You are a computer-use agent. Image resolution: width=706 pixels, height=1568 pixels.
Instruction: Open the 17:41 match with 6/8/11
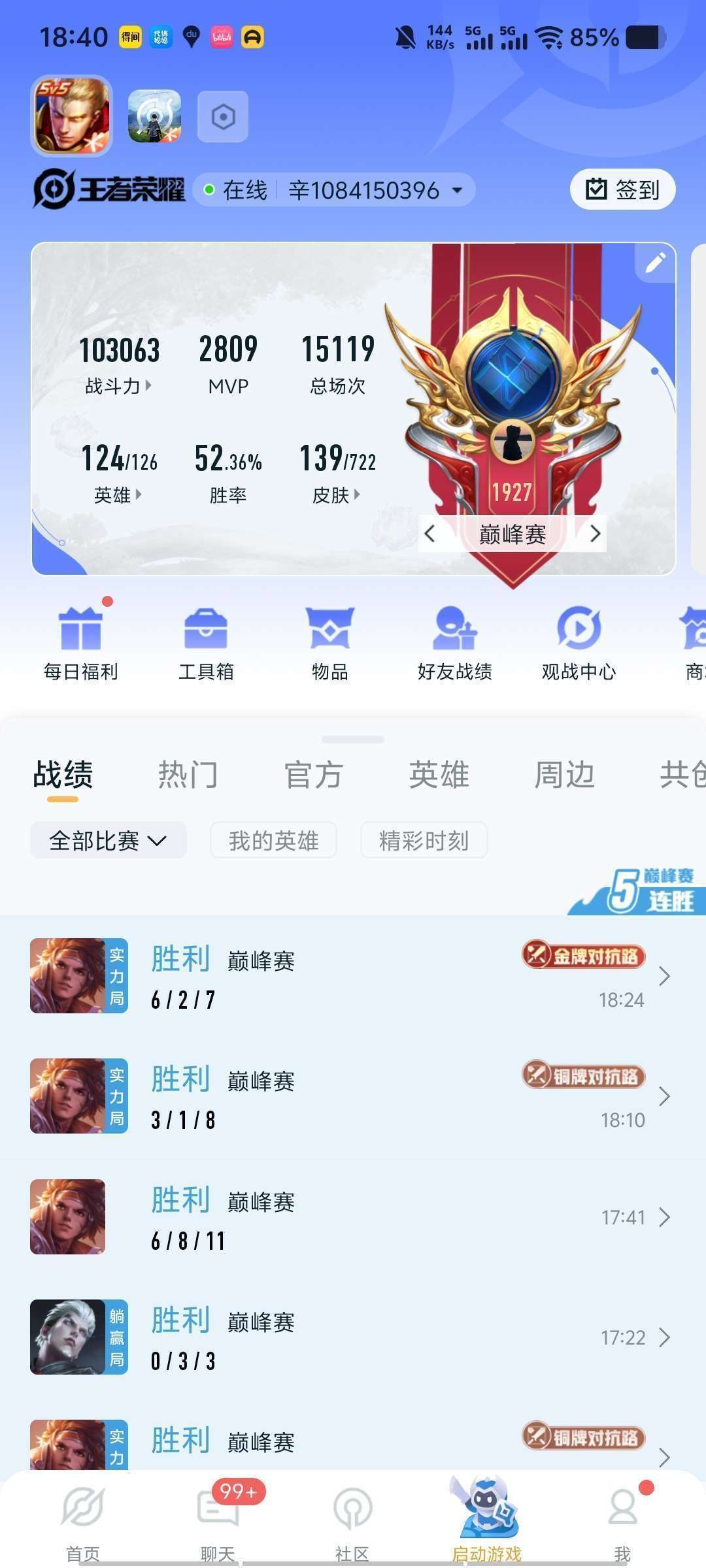(x=353, y=1217)
